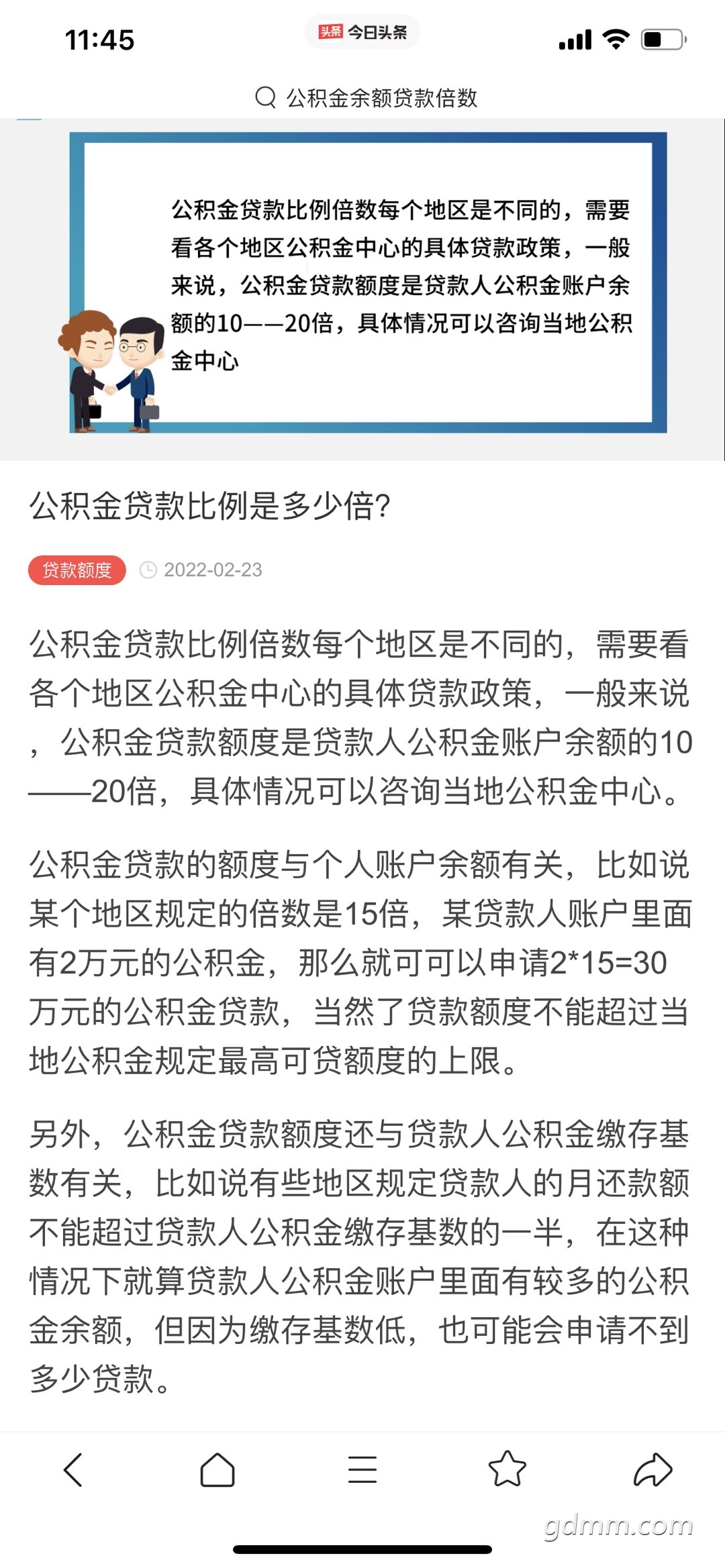Share this article
This screenshot has height=1568, width=725.
tap(652, 1469)
